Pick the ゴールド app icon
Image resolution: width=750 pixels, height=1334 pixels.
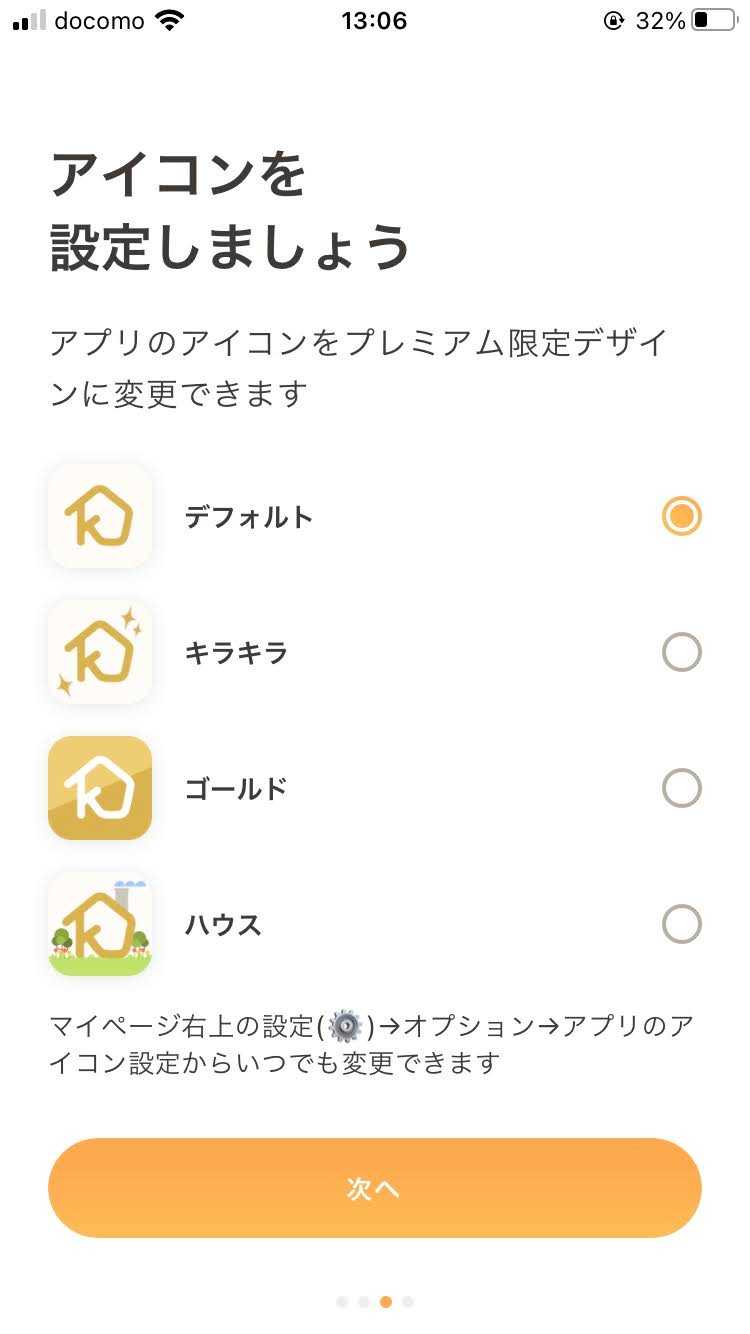click(375, 788)
